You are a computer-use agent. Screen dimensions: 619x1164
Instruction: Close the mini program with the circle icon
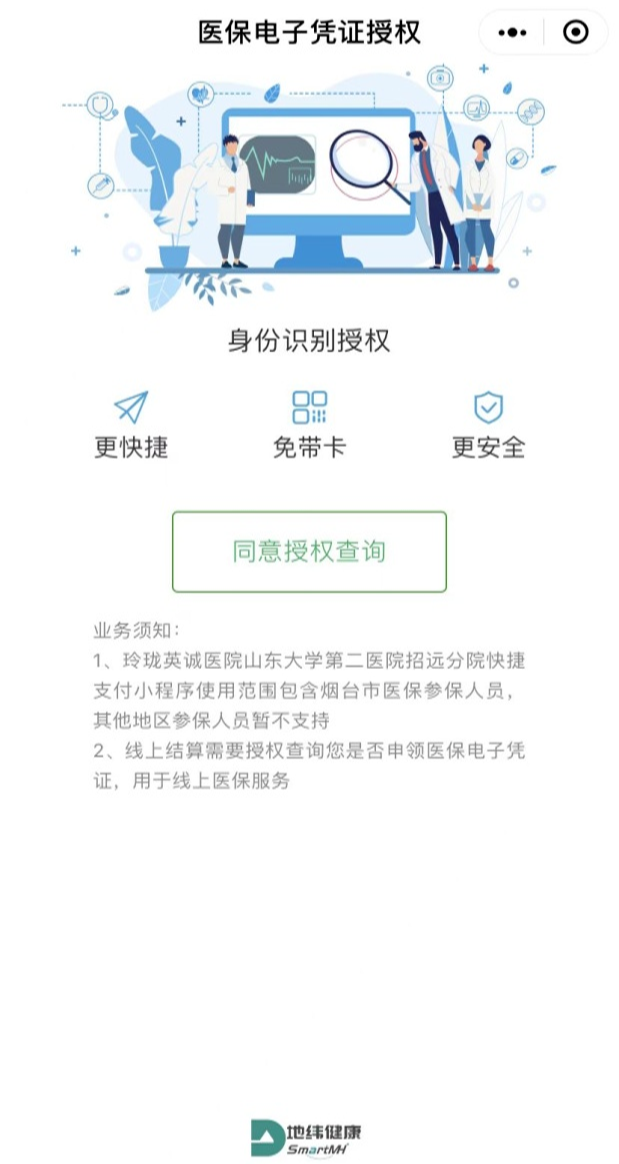(576, 33)
